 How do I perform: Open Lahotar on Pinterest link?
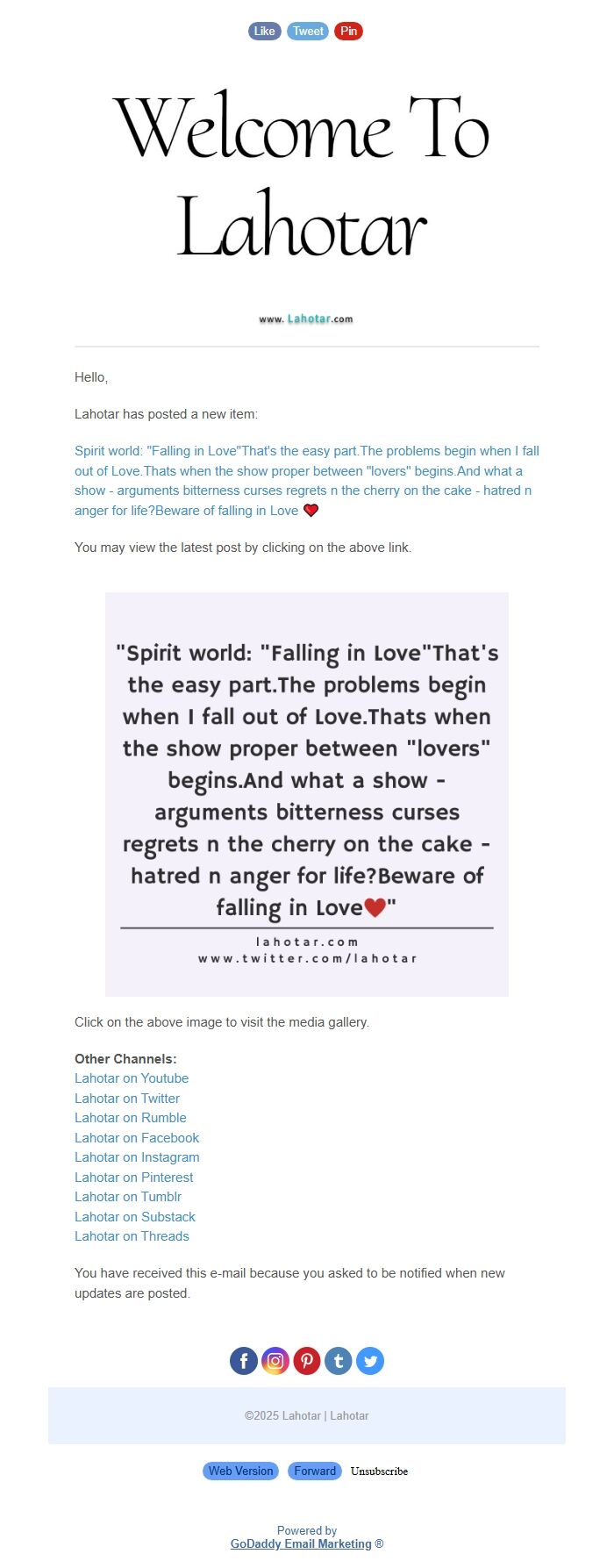tap(134, 1177)
